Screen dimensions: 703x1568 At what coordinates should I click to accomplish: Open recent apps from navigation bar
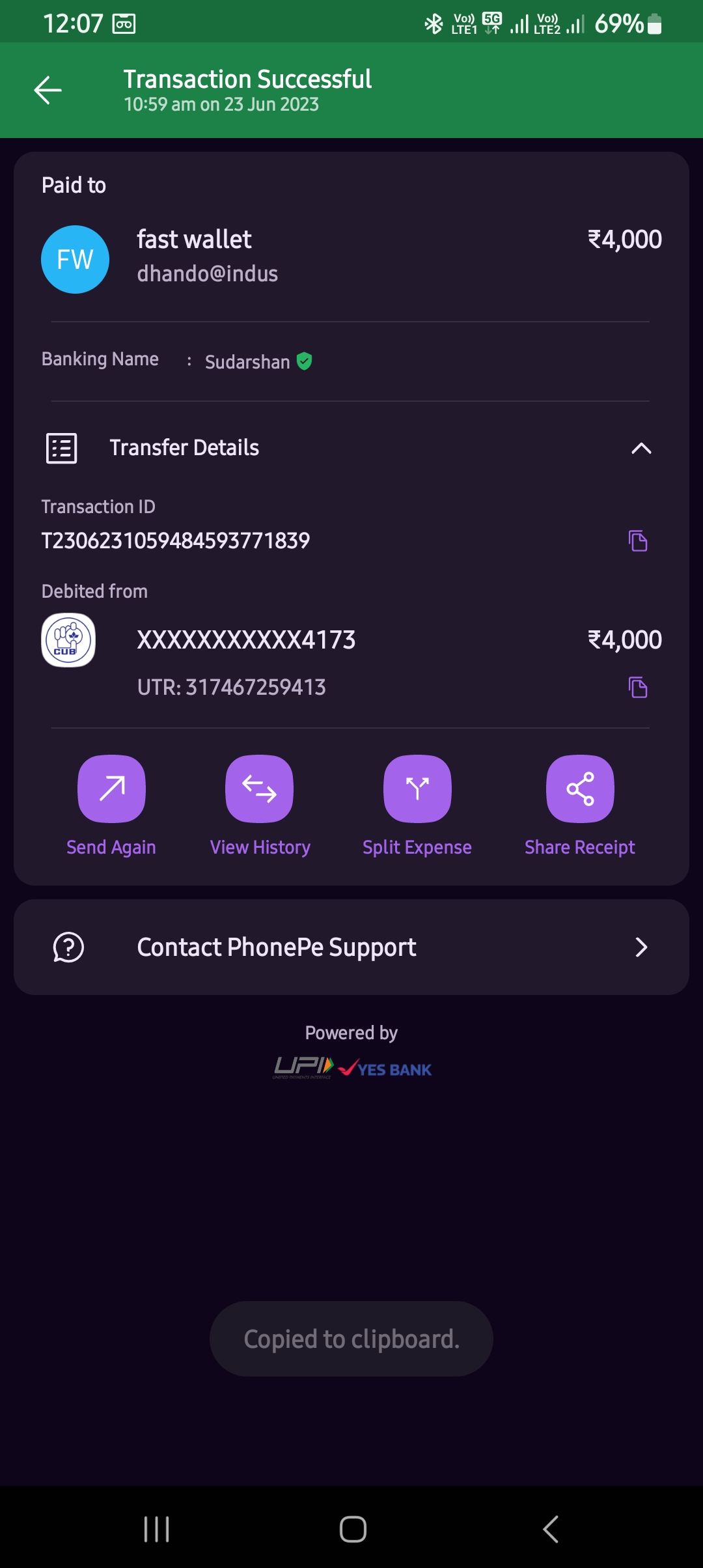(157, 1529)
